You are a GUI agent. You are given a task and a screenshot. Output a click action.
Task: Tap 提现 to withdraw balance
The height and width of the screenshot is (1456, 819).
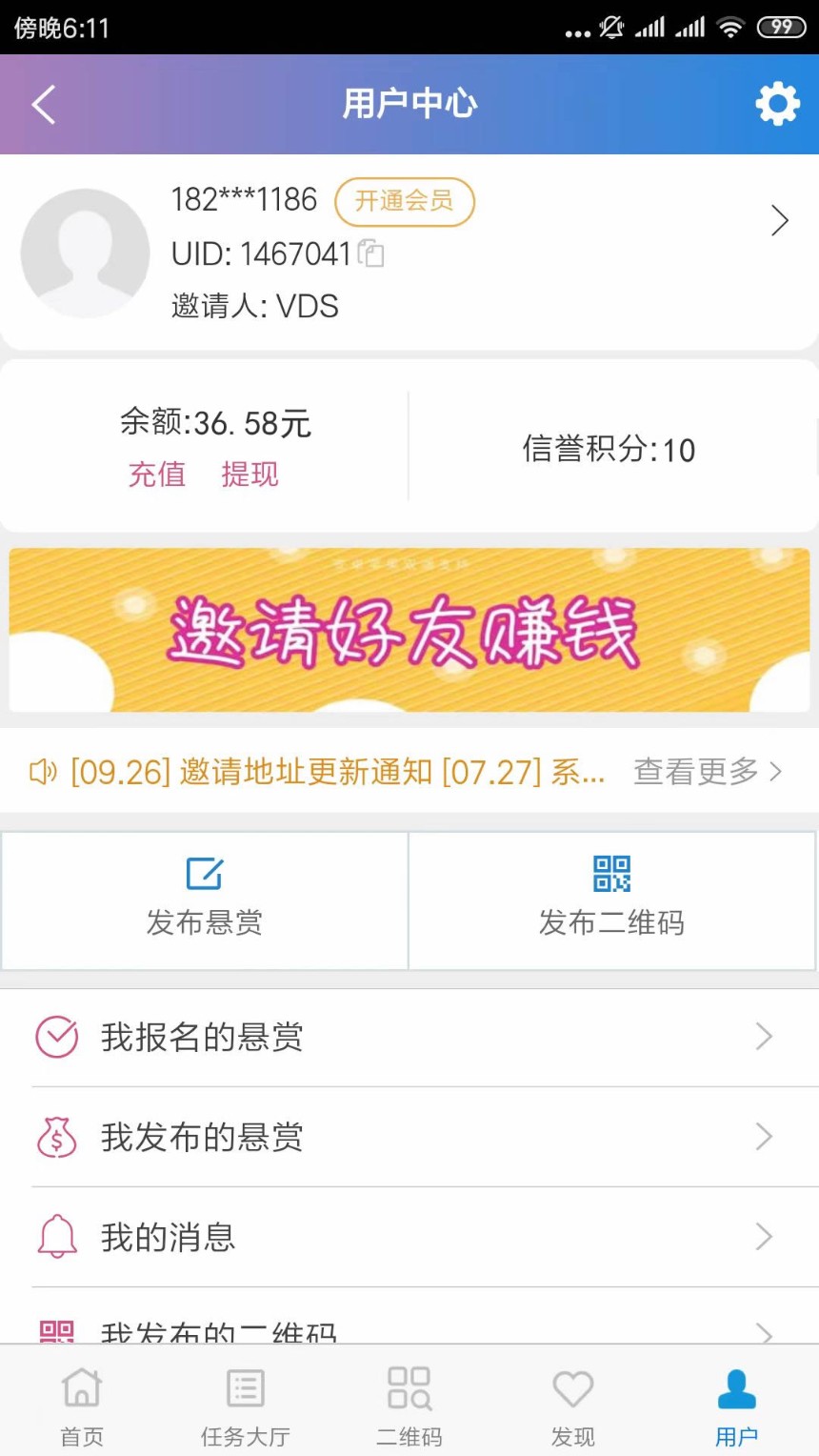tap(250, 474)
